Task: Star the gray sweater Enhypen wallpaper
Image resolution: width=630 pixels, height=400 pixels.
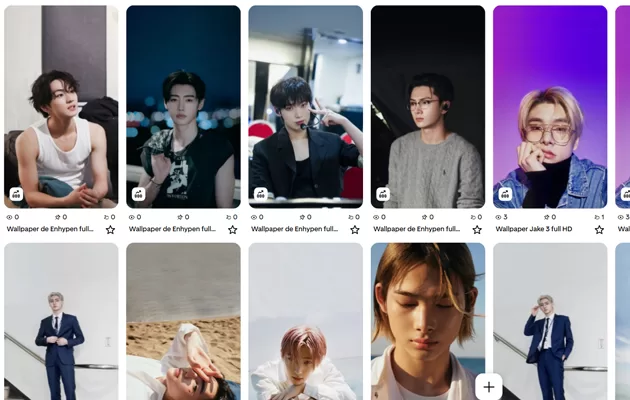Action: (476, 229)
